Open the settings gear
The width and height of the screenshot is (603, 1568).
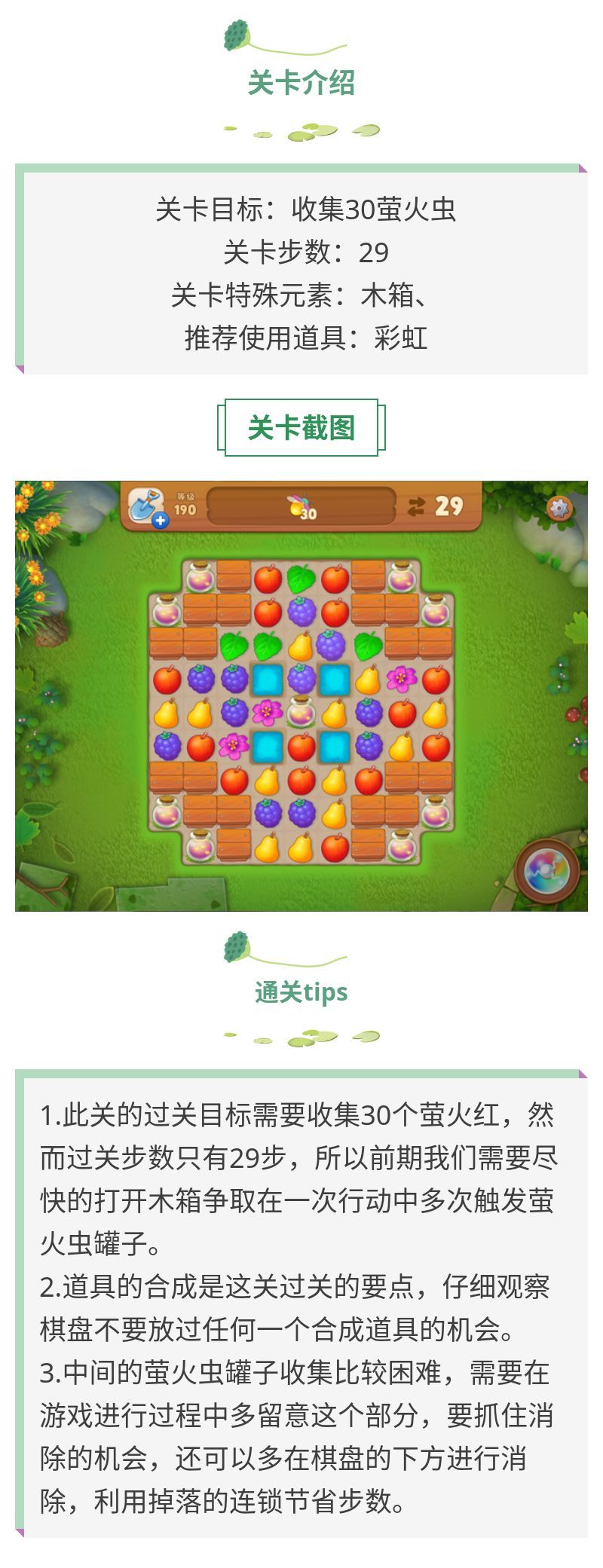click(x=560, y=509)
